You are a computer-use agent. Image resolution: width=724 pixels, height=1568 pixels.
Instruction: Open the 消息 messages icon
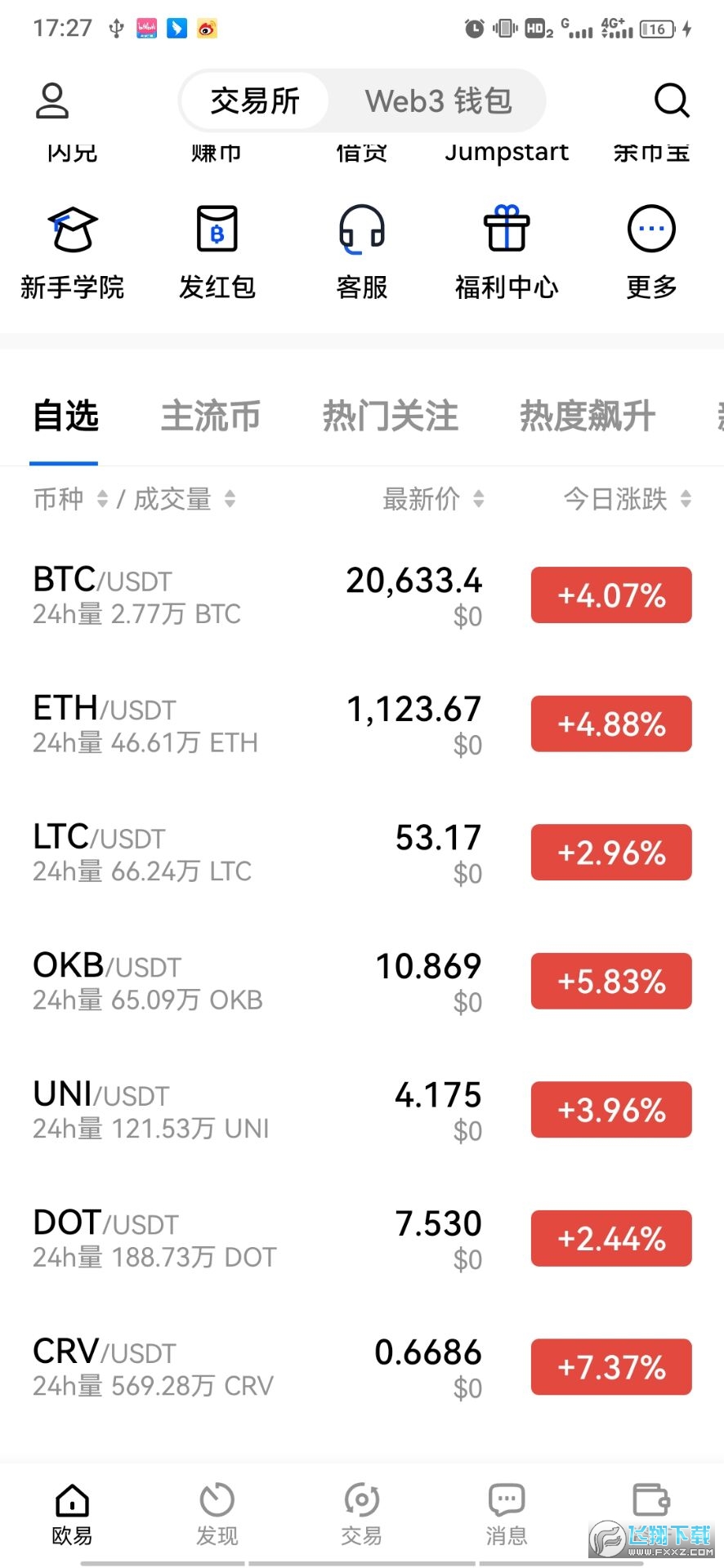[x=506, y=1511]
